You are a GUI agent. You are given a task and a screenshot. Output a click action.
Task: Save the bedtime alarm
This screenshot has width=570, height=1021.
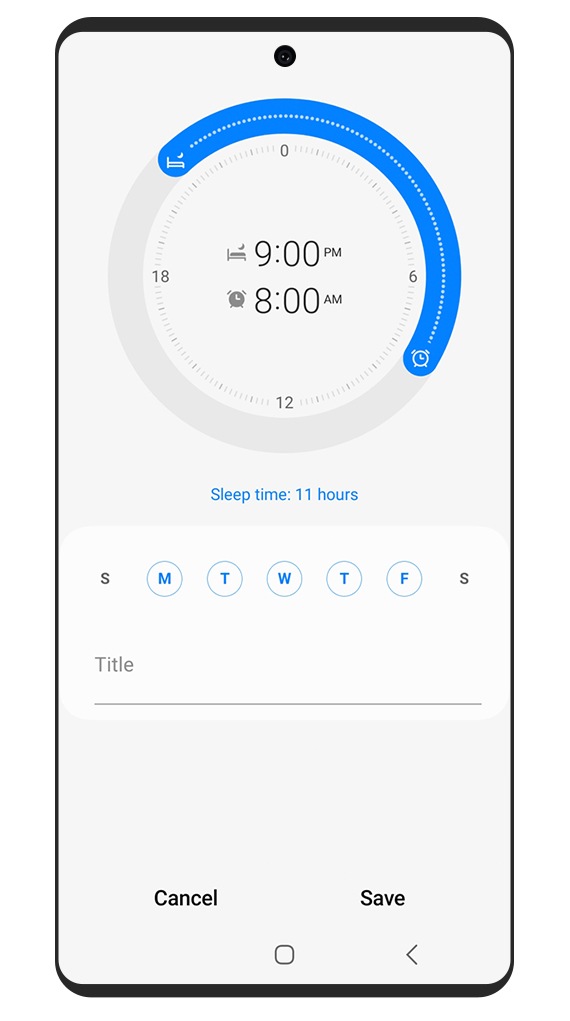pyautogui.click(x=382, y=898)
